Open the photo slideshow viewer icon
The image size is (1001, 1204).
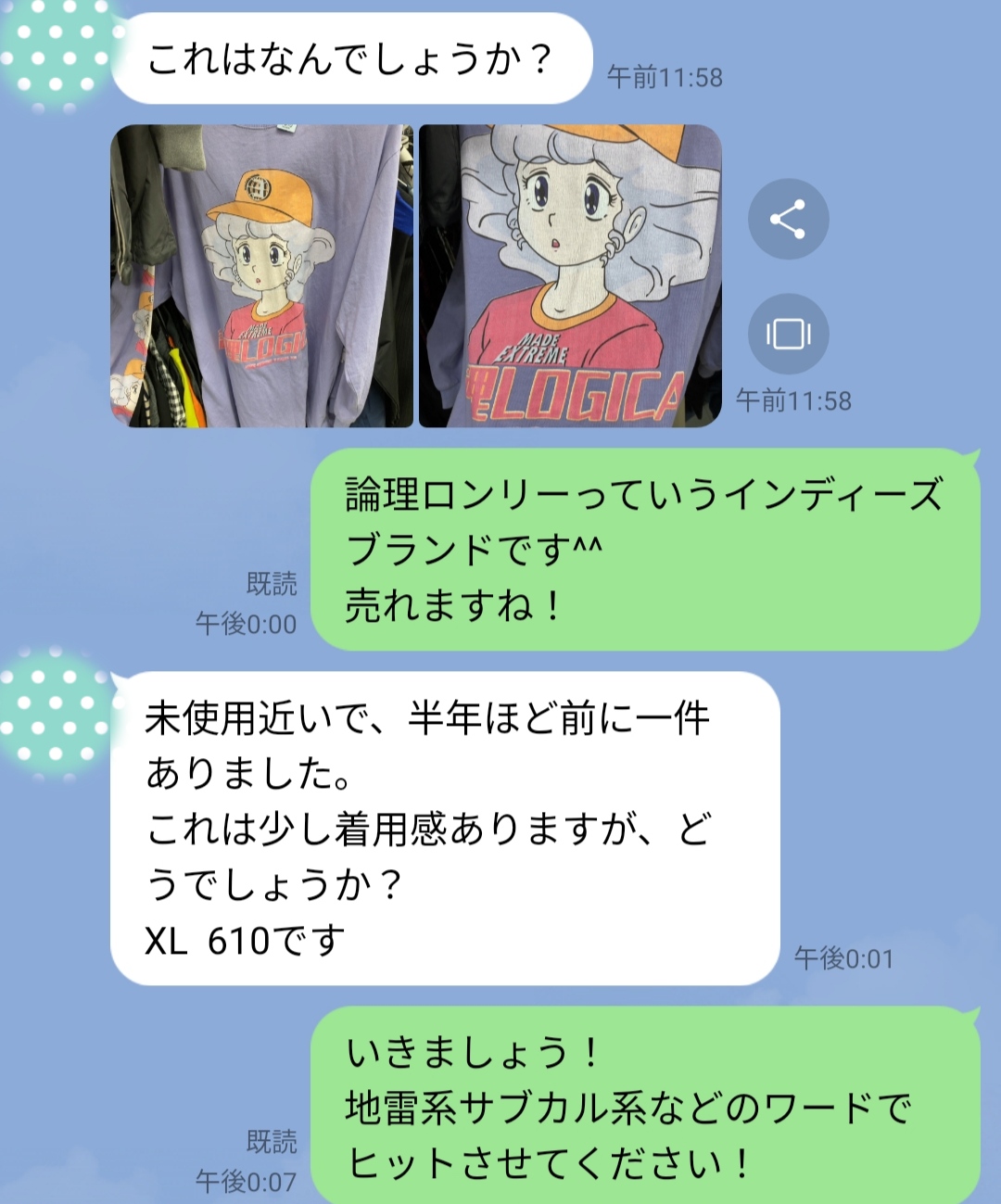[788, 334]
